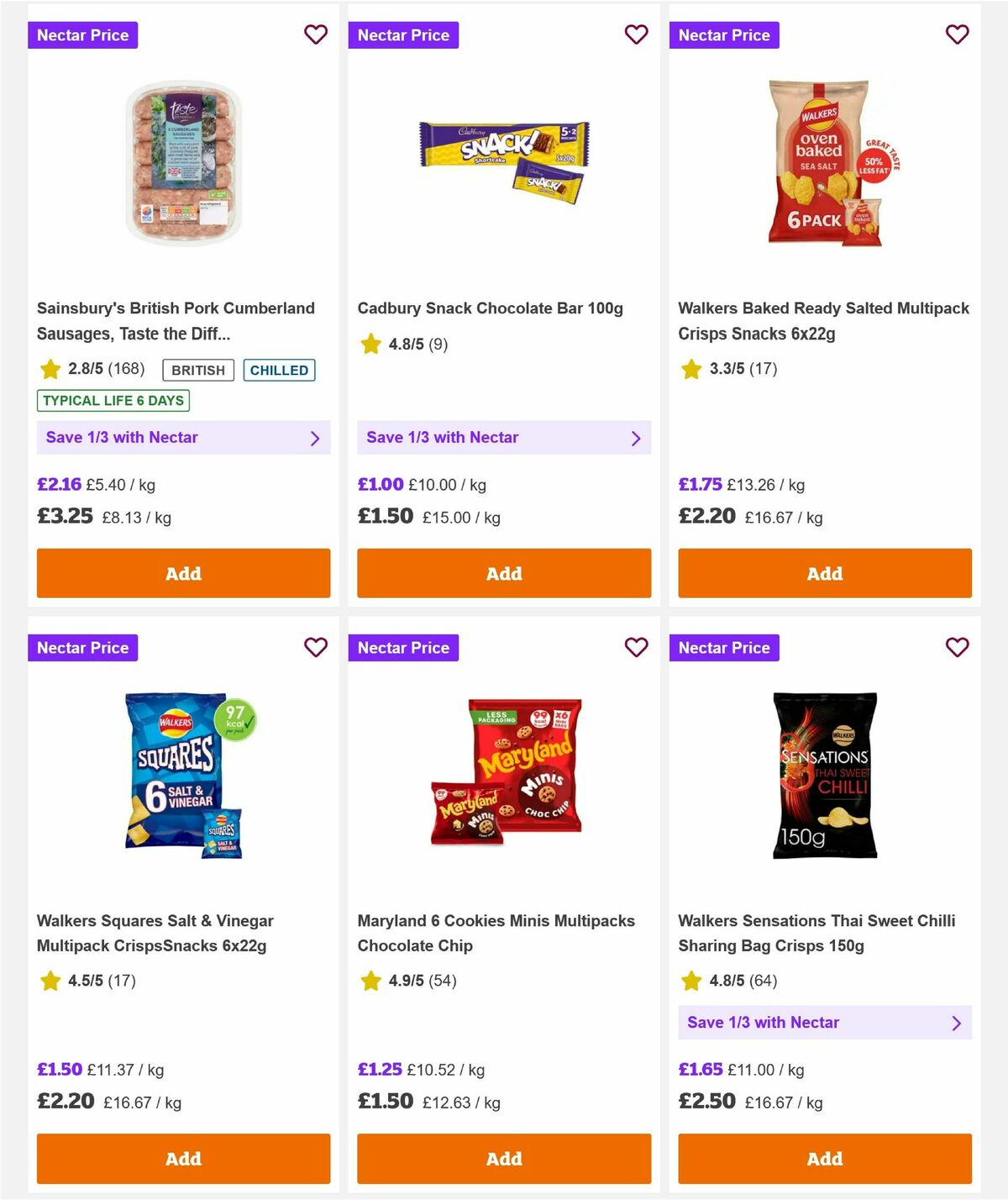Screen dimensions: 1008x1200
Task: Favourite Maryland Cookies Minis
Action: click(637, 647)
